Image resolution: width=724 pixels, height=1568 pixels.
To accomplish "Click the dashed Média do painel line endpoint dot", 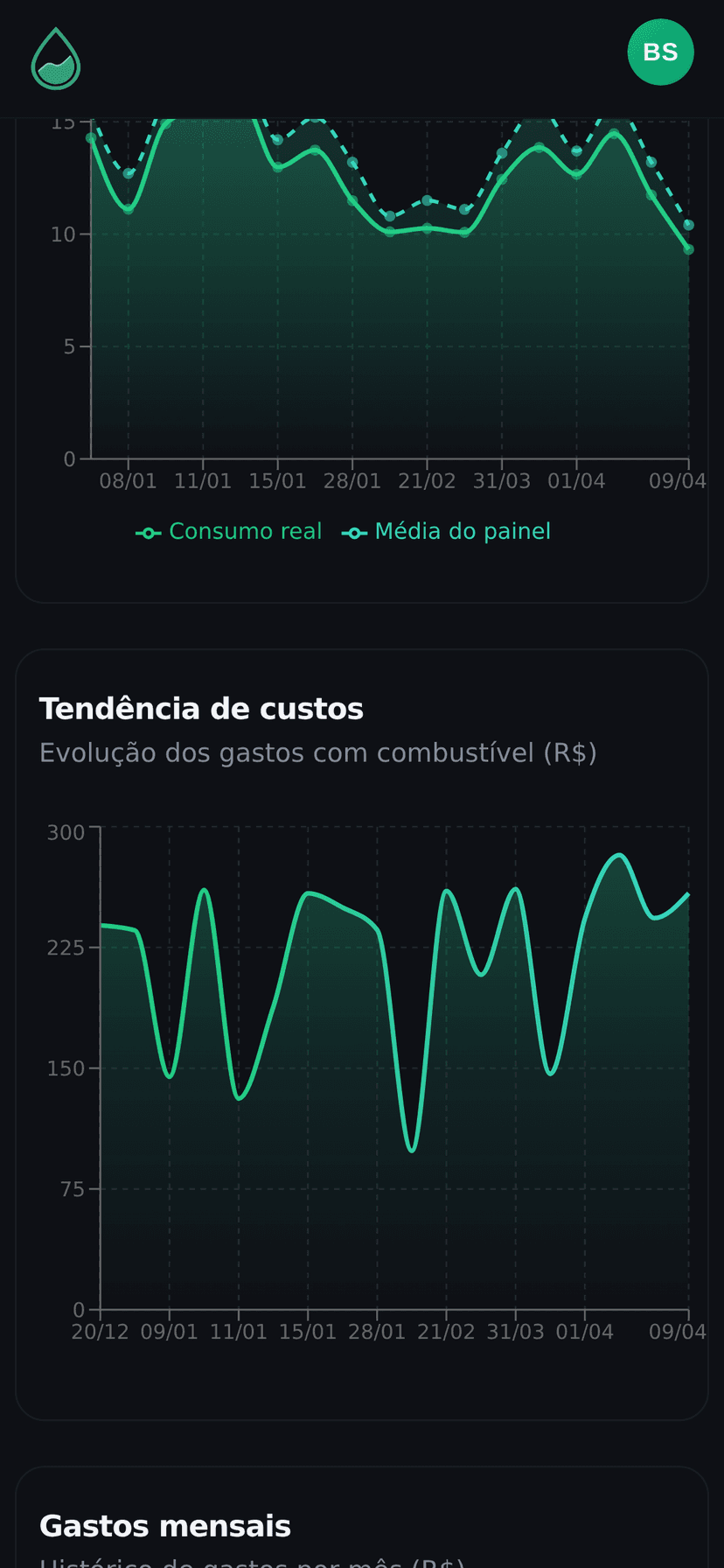I will pyautogui.click(x=687, y=225).
